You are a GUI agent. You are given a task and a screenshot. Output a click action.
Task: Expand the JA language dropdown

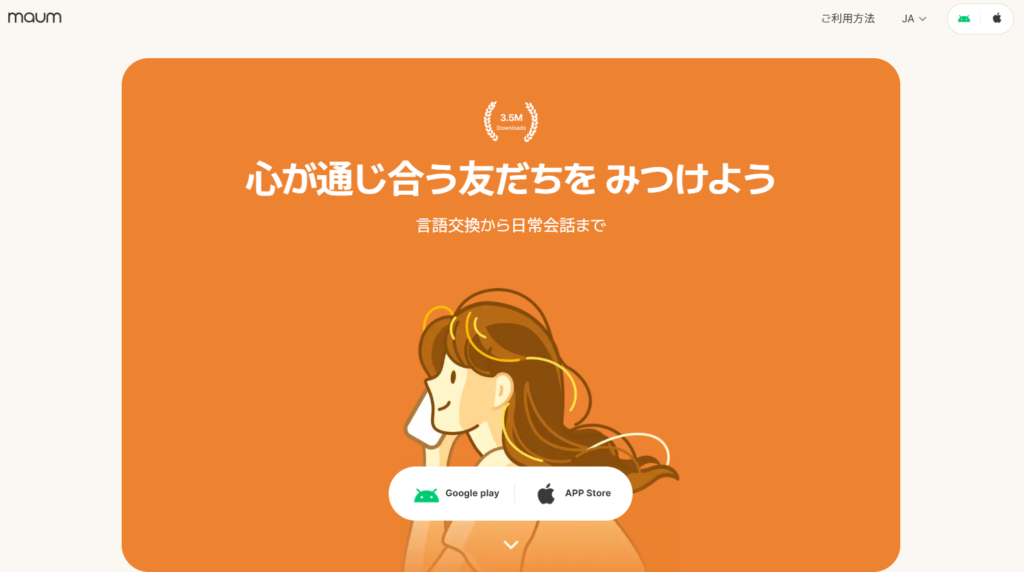[914, 18]
